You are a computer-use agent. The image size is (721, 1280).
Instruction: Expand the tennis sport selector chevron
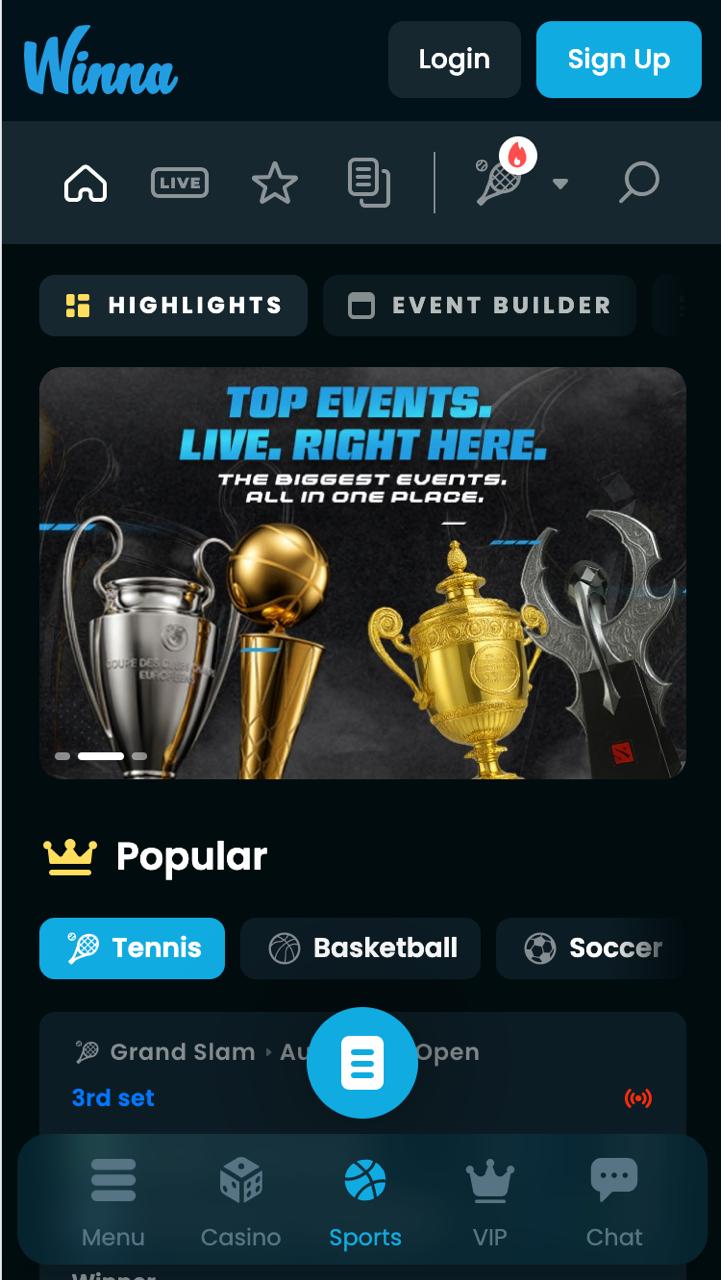point(560,183)
